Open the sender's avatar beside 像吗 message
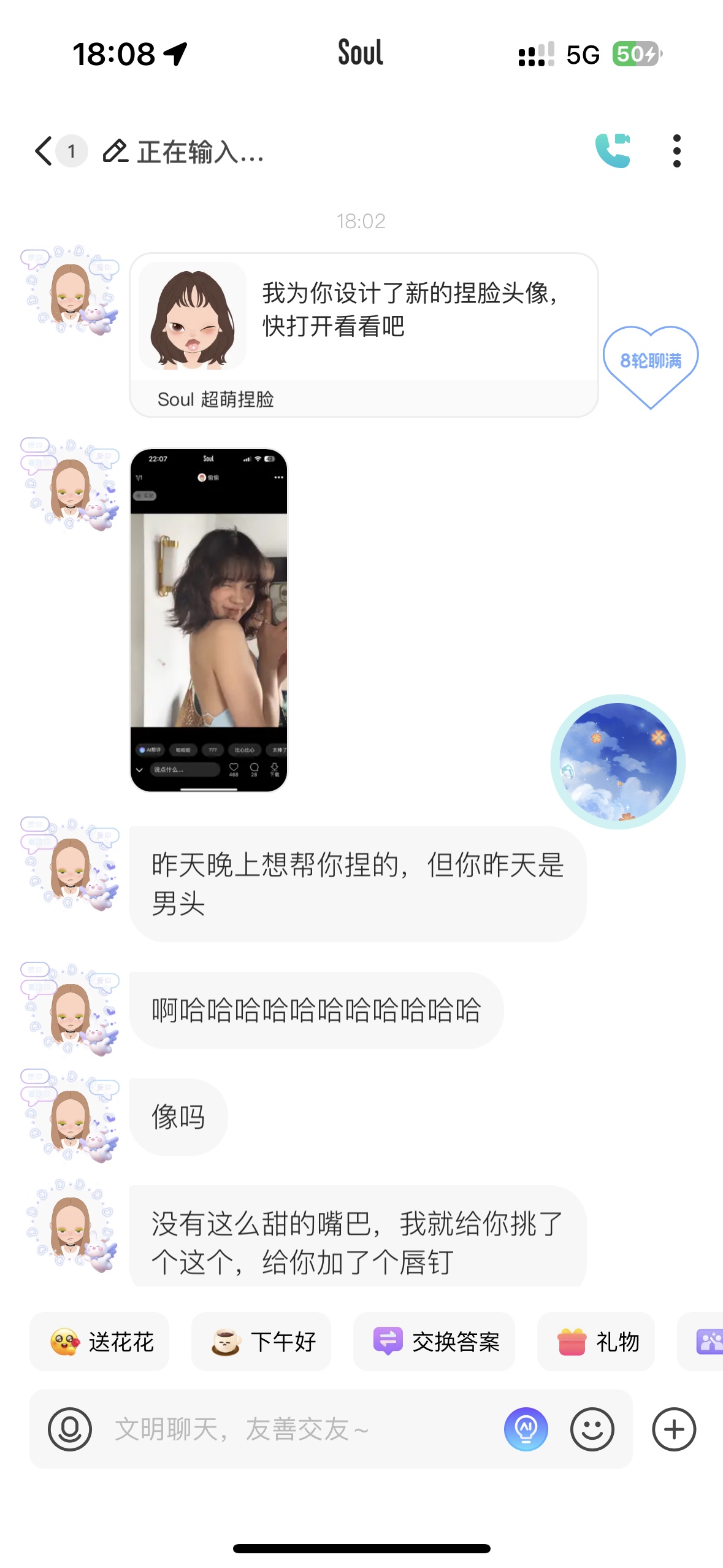 (x=71, y=1116)
